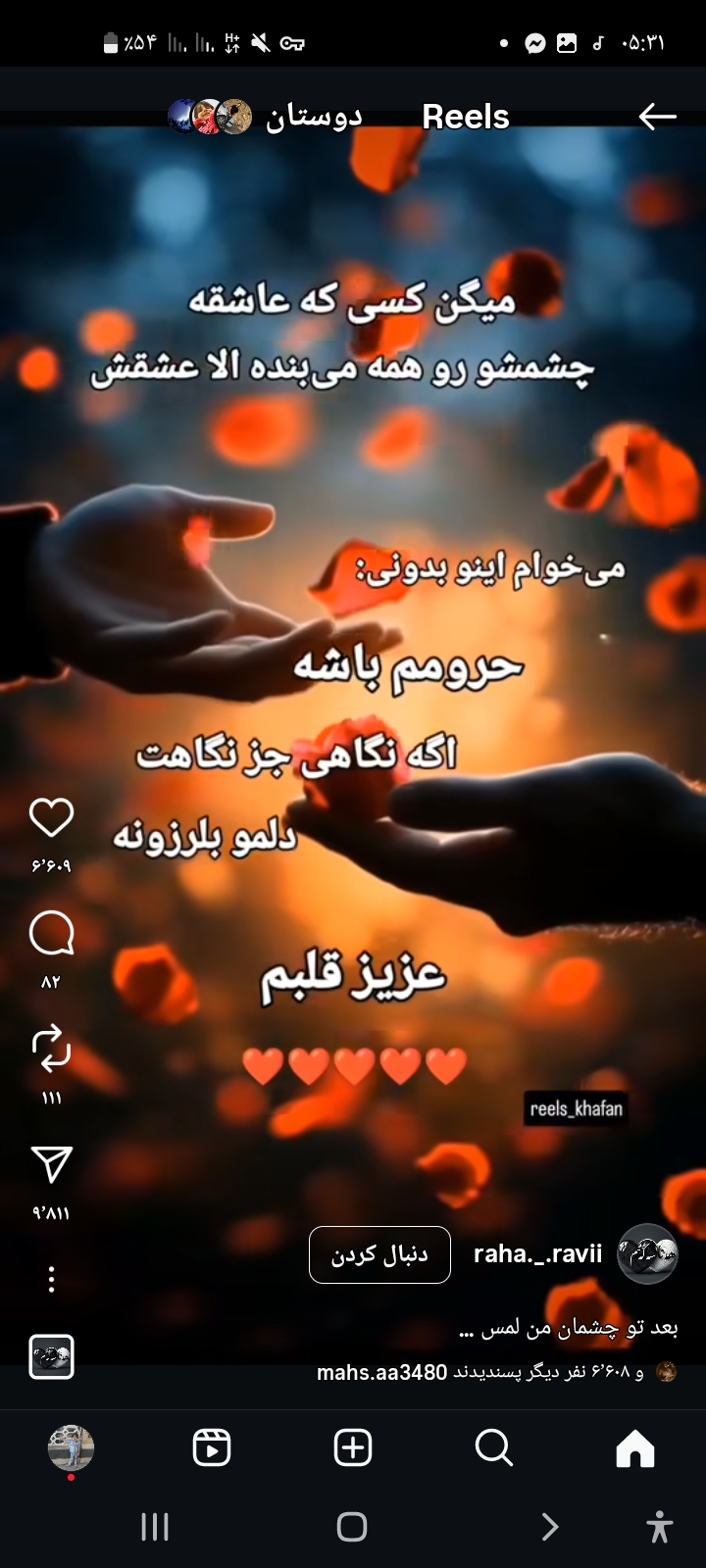Share the reel via the paper plane
706x1568 pixels.
click(51, 1164)
